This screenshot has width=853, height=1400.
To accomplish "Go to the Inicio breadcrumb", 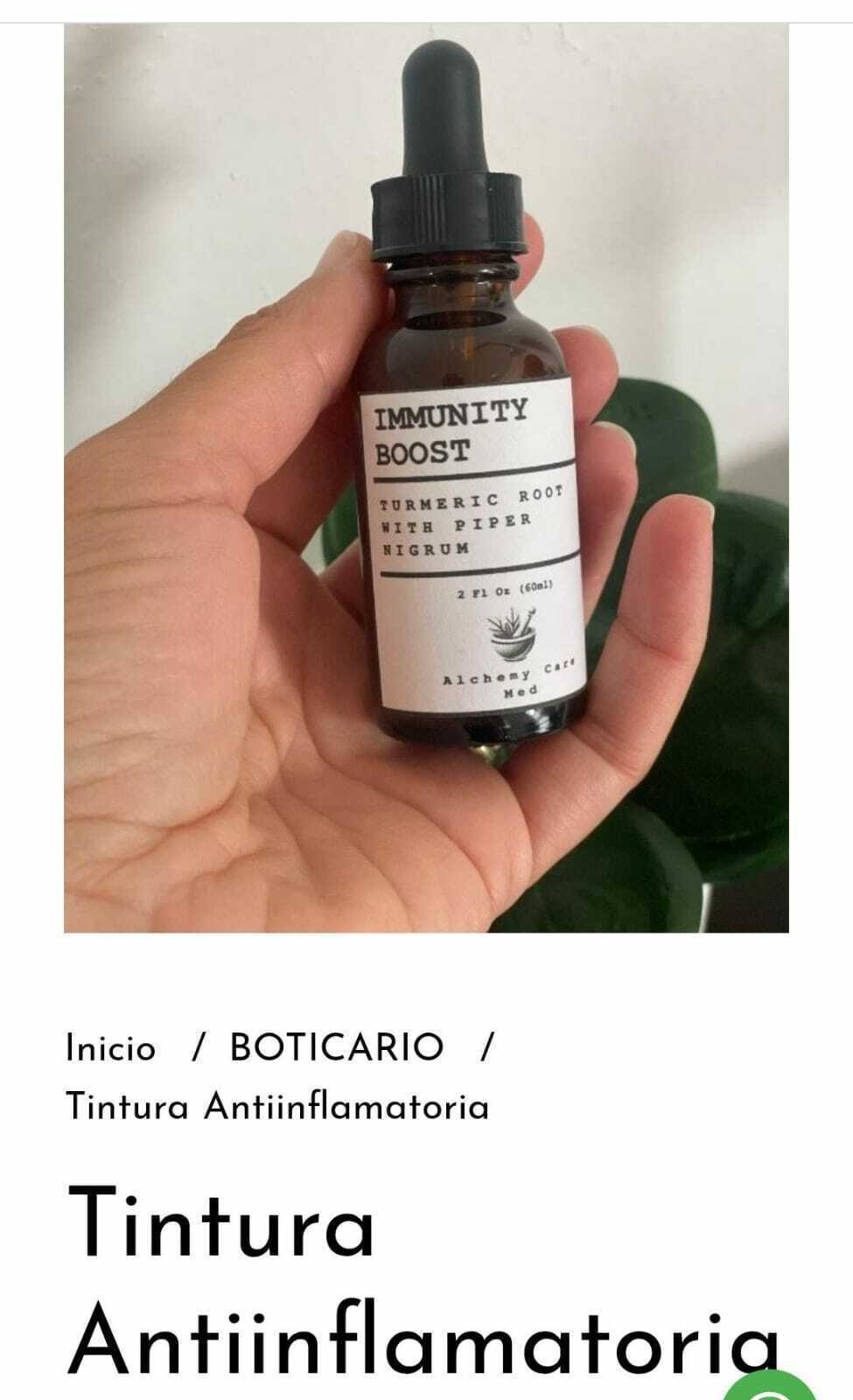I will click(x=110, y=1047).
